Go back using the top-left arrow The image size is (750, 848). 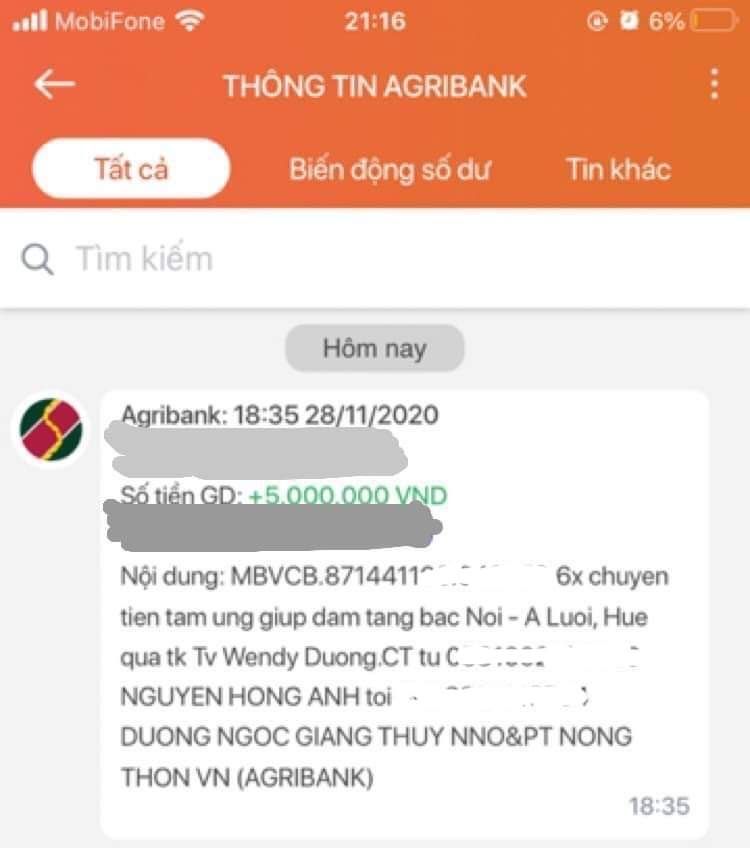coord(54,85)
